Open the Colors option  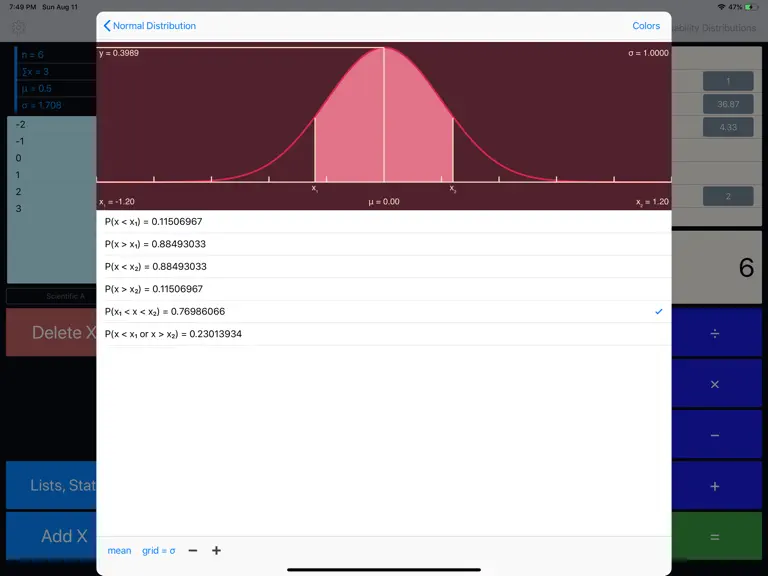(x=646, y=26)
